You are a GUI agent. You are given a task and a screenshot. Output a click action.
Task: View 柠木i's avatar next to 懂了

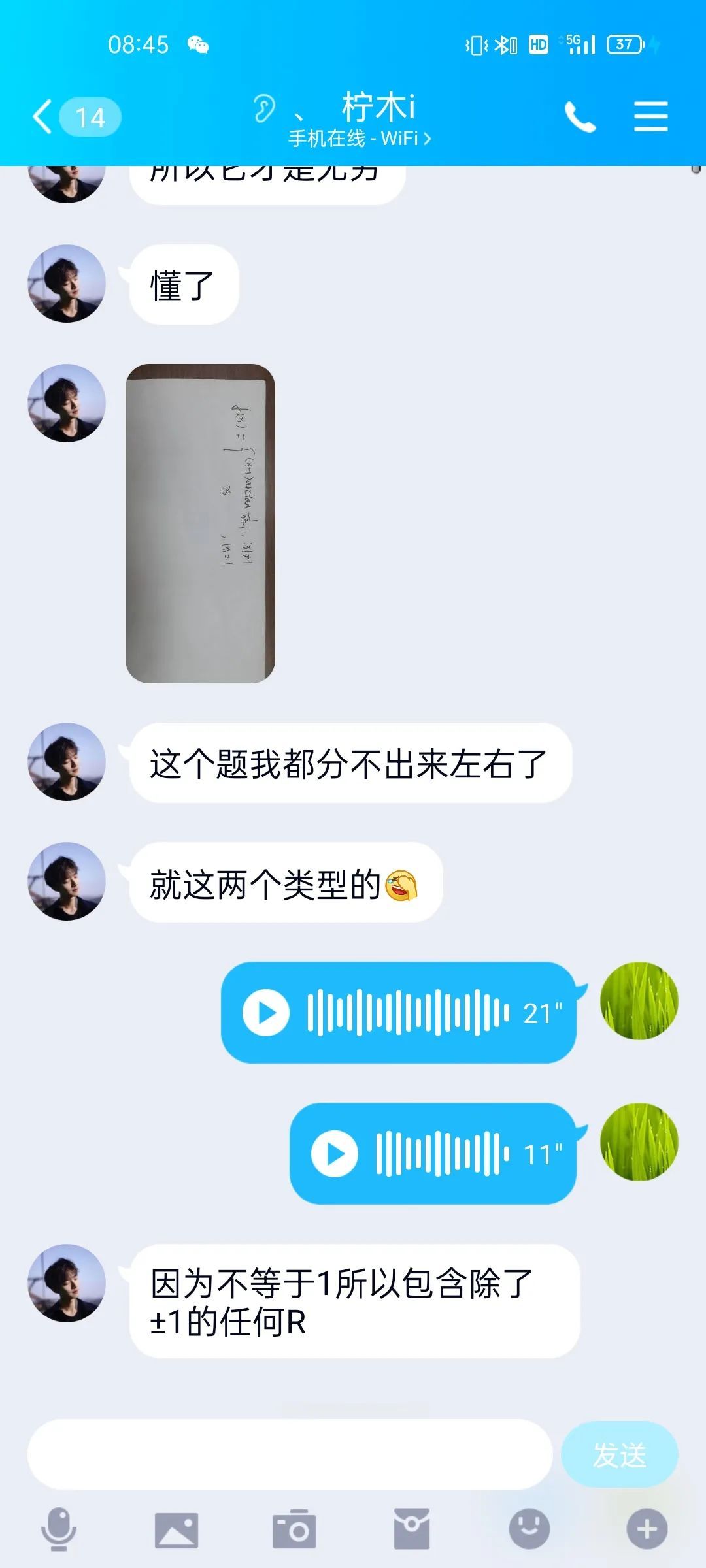click(67, 284)
